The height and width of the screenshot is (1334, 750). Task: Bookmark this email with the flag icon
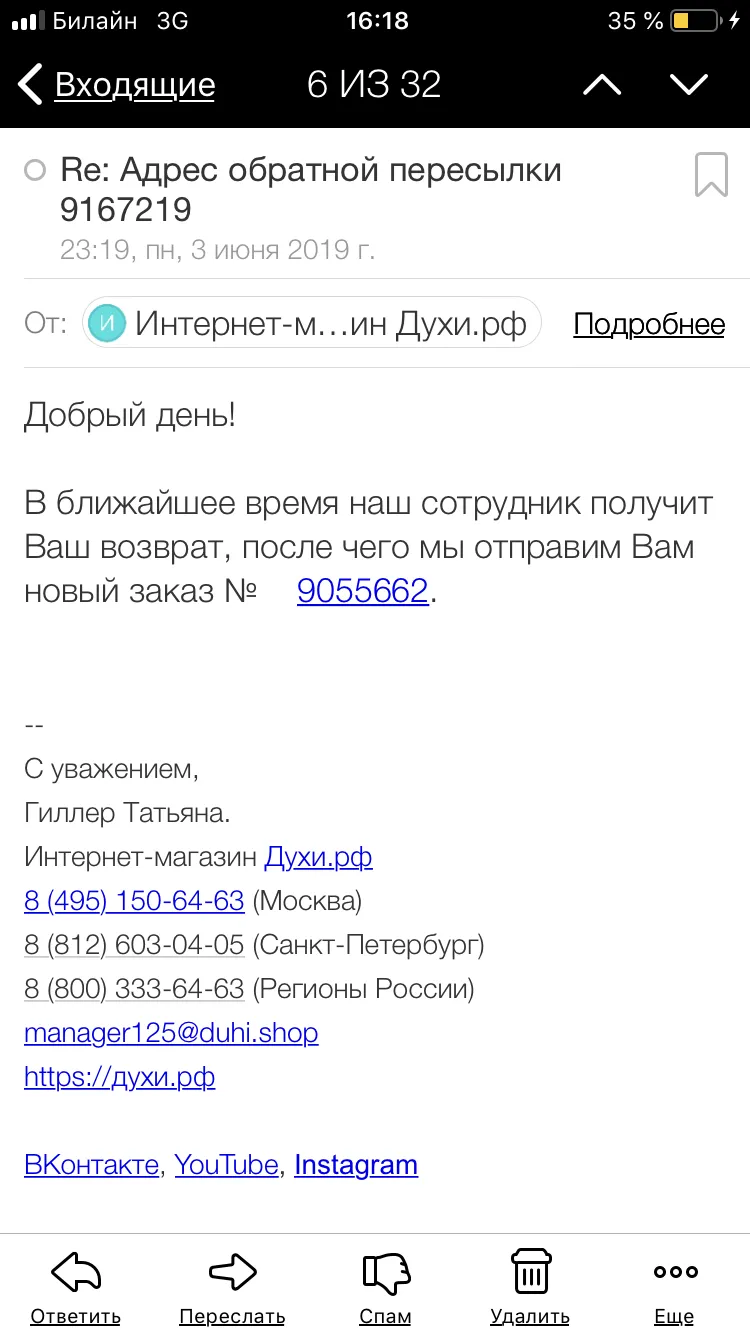[x=711, y=175]
